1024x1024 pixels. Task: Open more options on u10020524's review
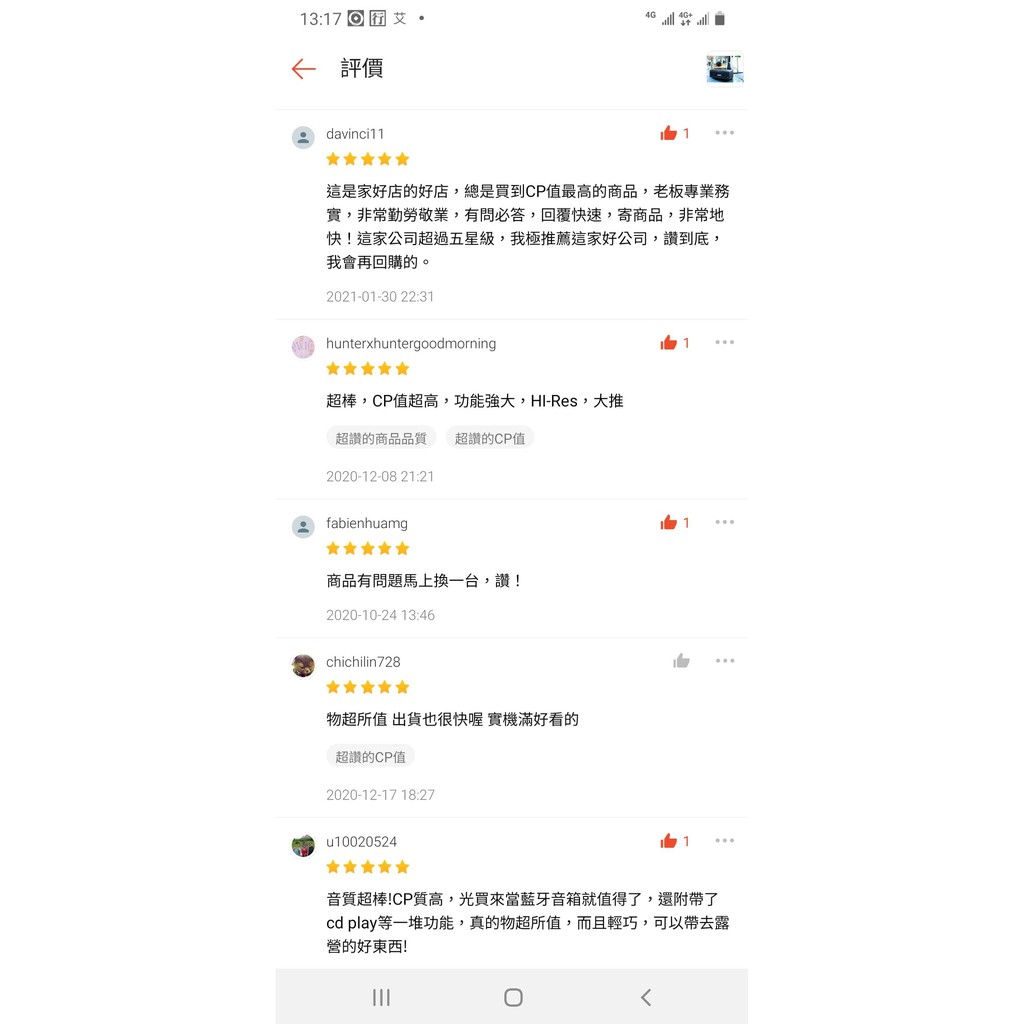[724, 840]
